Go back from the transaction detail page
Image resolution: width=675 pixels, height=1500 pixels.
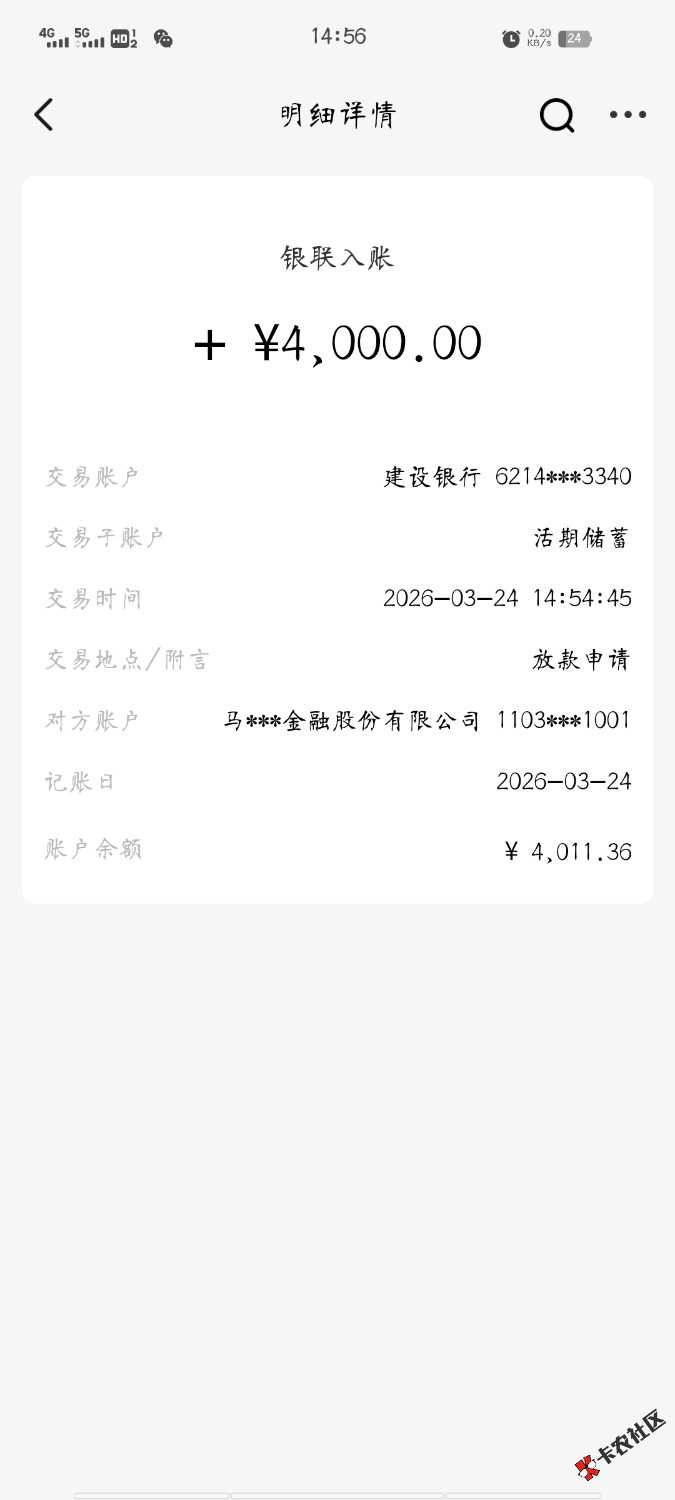pos(44,115)
